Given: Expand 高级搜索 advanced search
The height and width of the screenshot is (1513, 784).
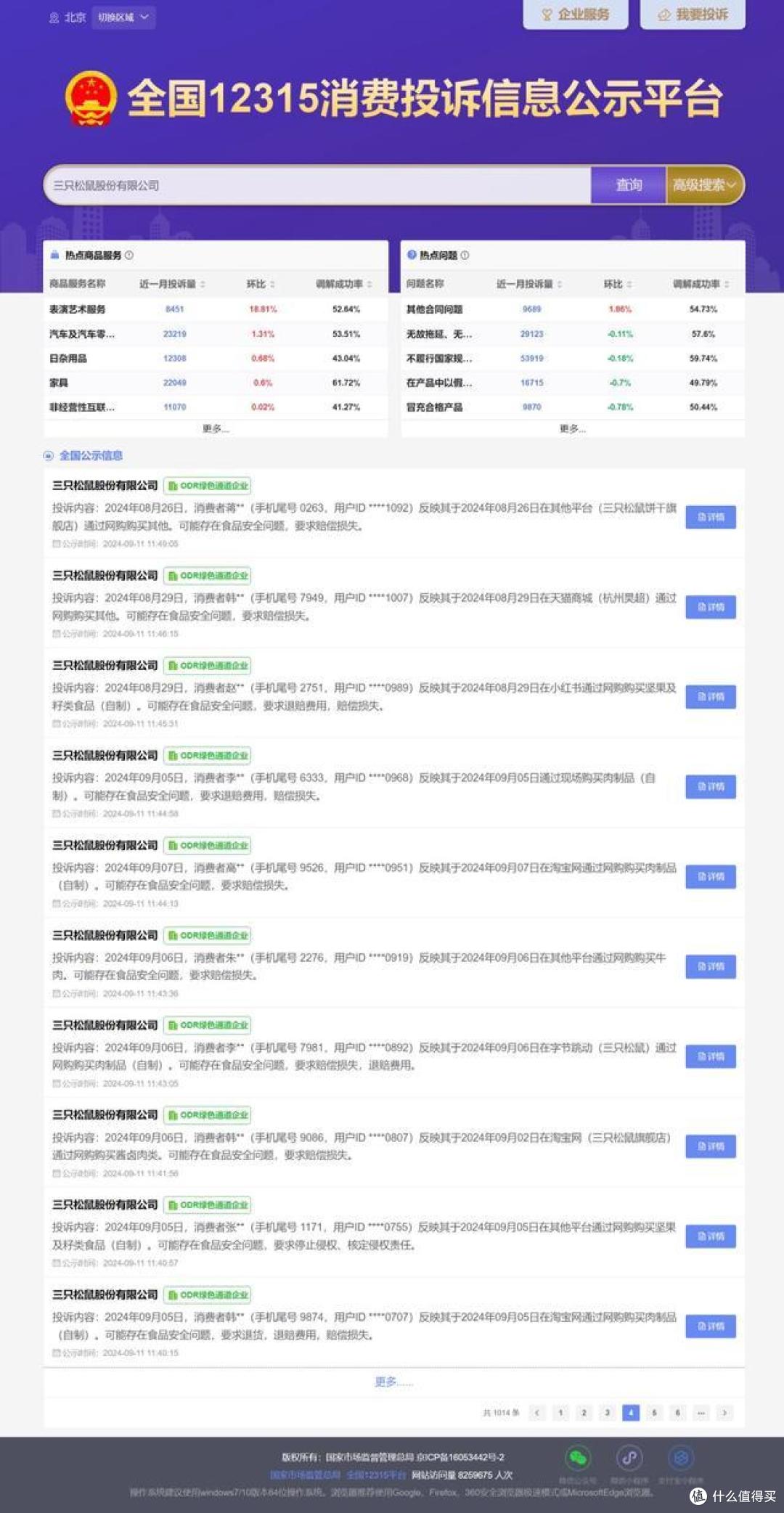Looking at the screenshot, I should [704, 185].
